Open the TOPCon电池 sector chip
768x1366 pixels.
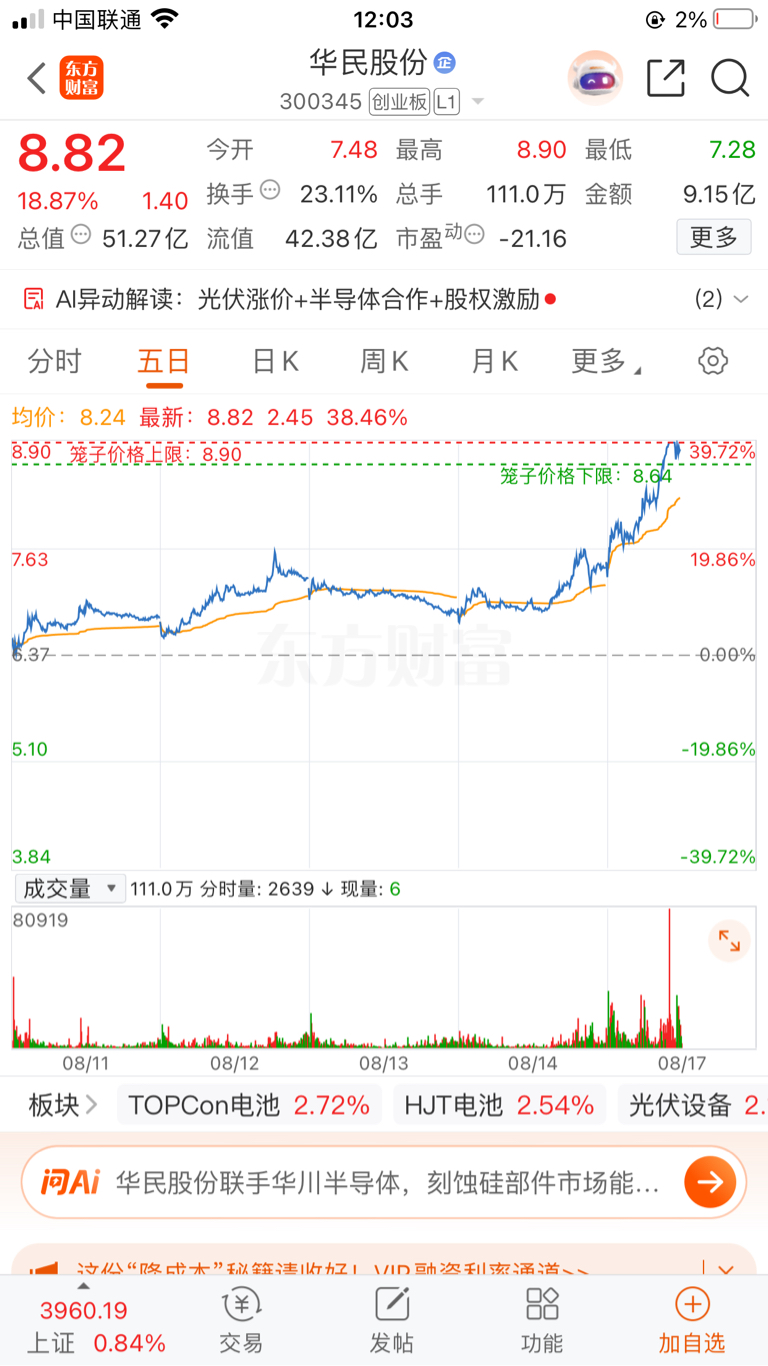(x=250, y=1105)
